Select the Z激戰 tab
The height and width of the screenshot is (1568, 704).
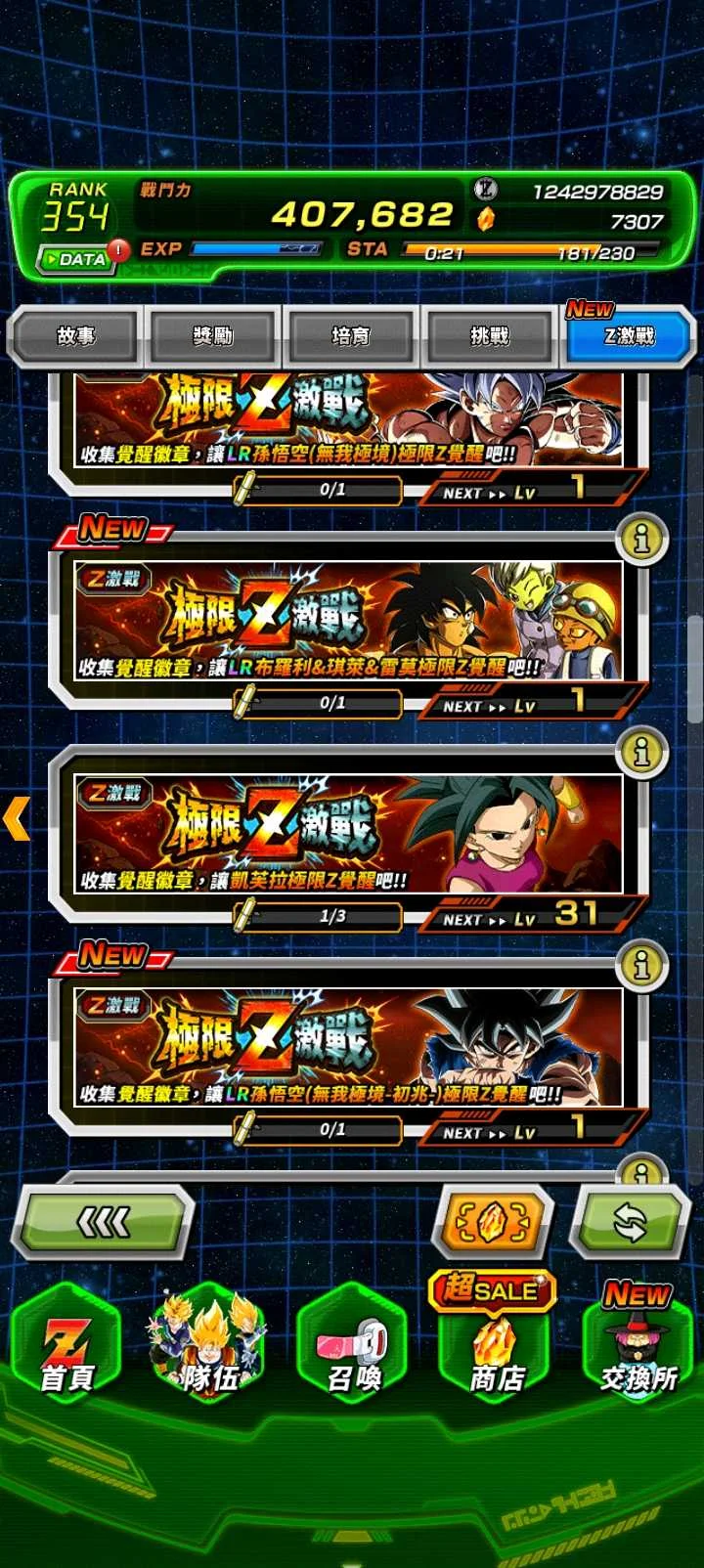coord(628,336)
